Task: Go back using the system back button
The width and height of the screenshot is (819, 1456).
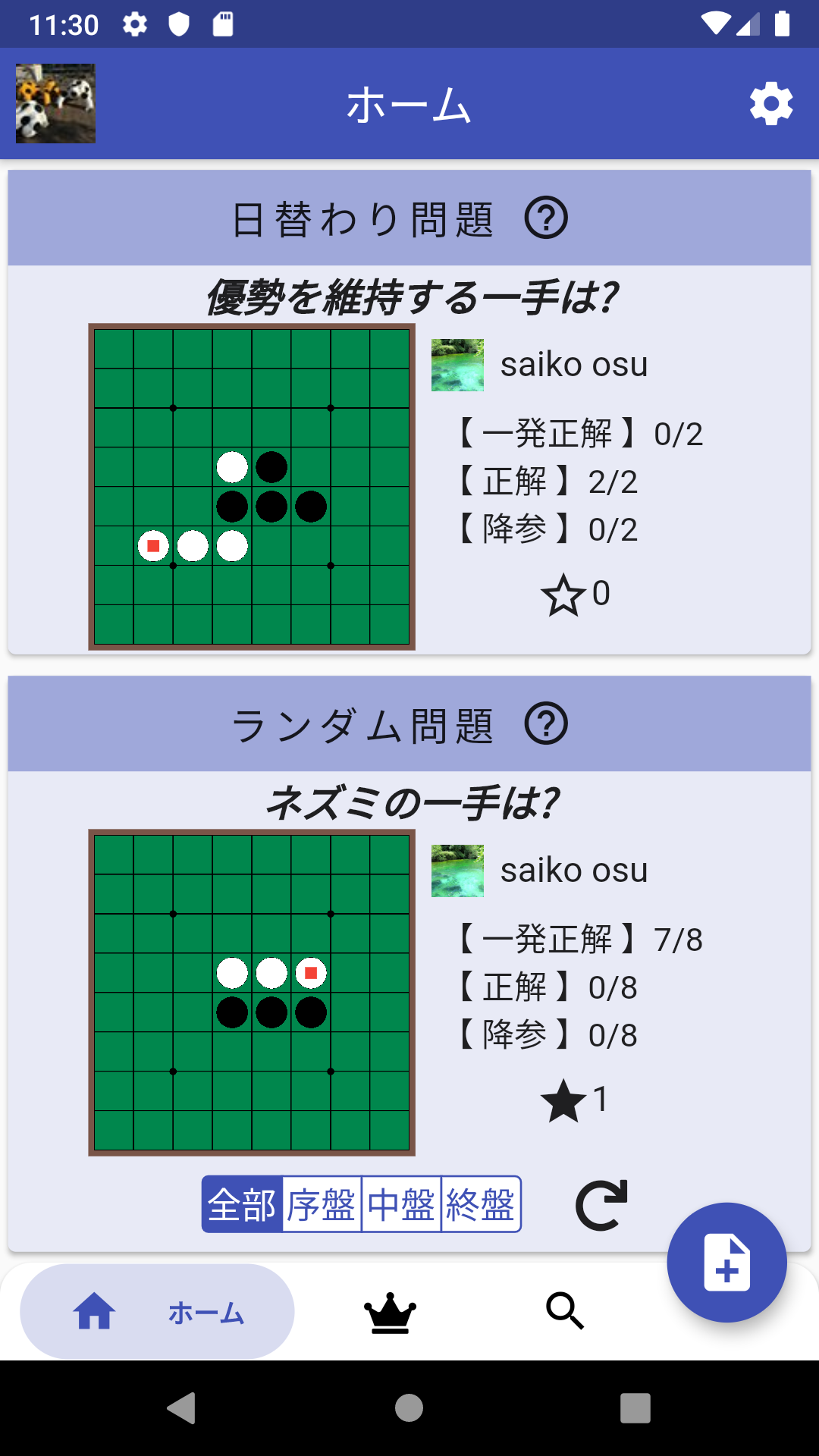Action: (x=181, y=1408)
